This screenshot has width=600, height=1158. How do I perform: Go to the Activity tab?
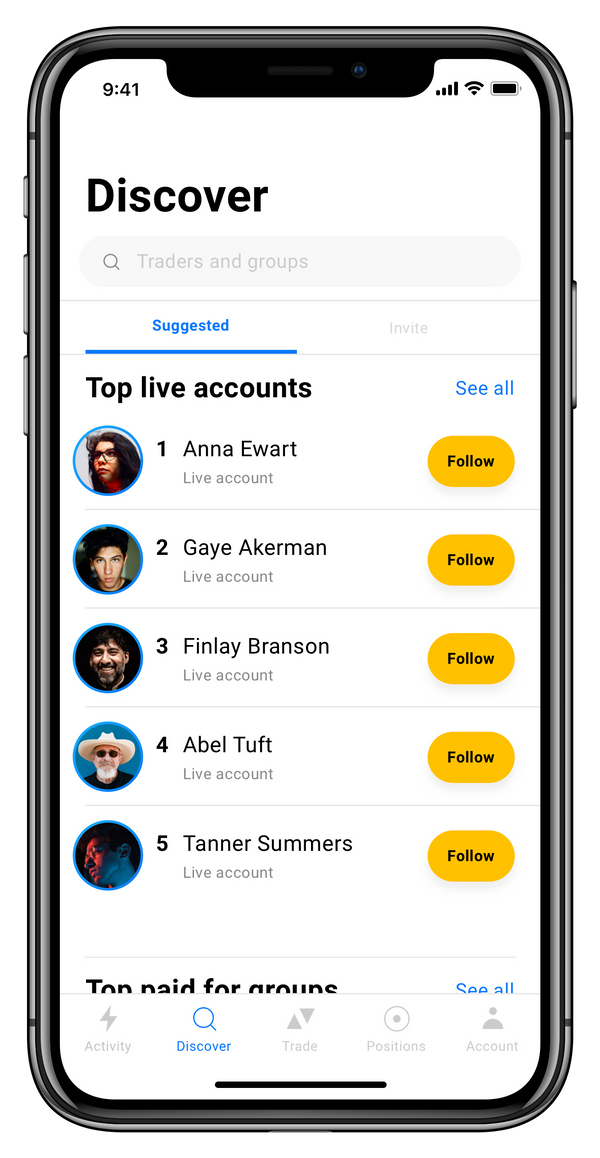click(x=108, y=1030)
